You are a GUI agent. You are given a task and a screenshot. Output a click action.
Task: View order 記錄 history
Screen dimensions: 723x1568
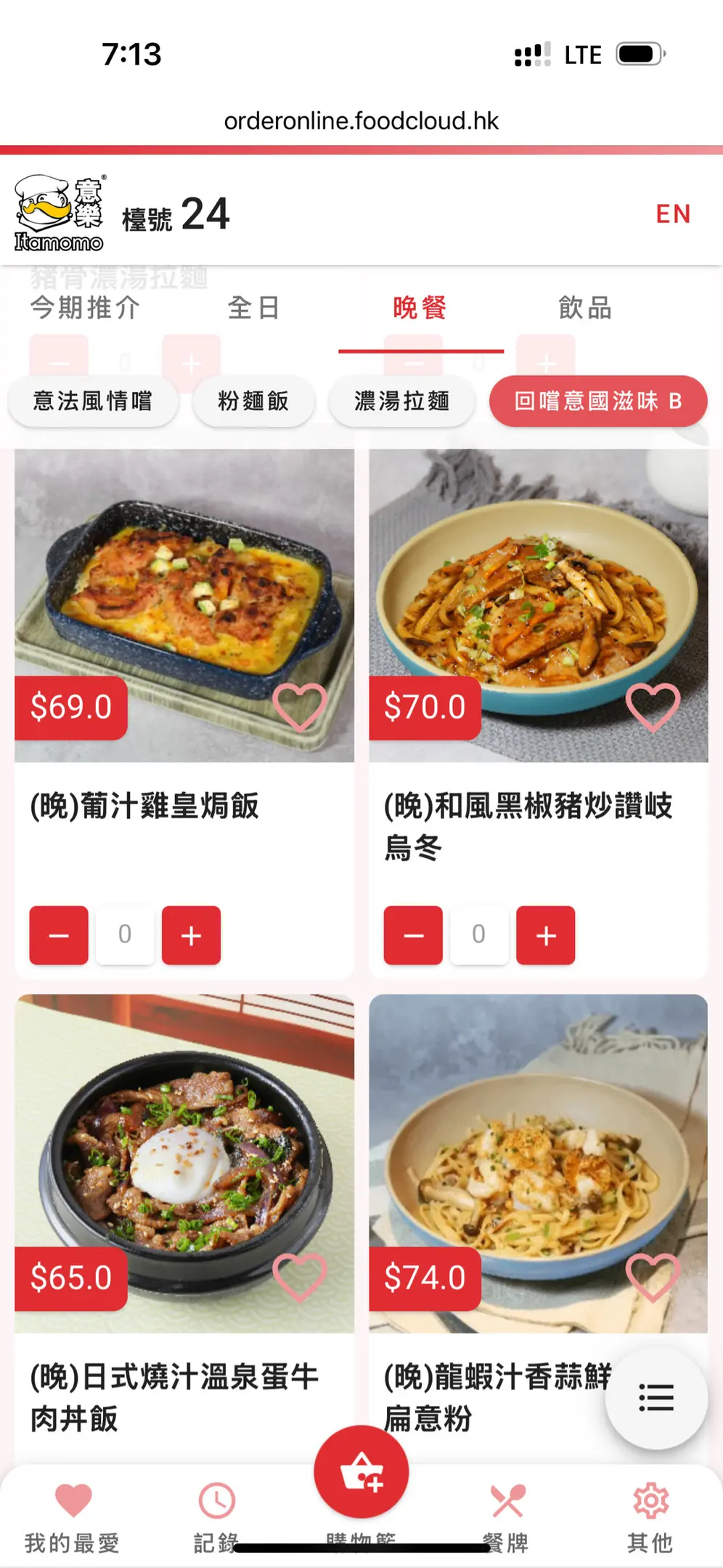[x=216, y=1515]
